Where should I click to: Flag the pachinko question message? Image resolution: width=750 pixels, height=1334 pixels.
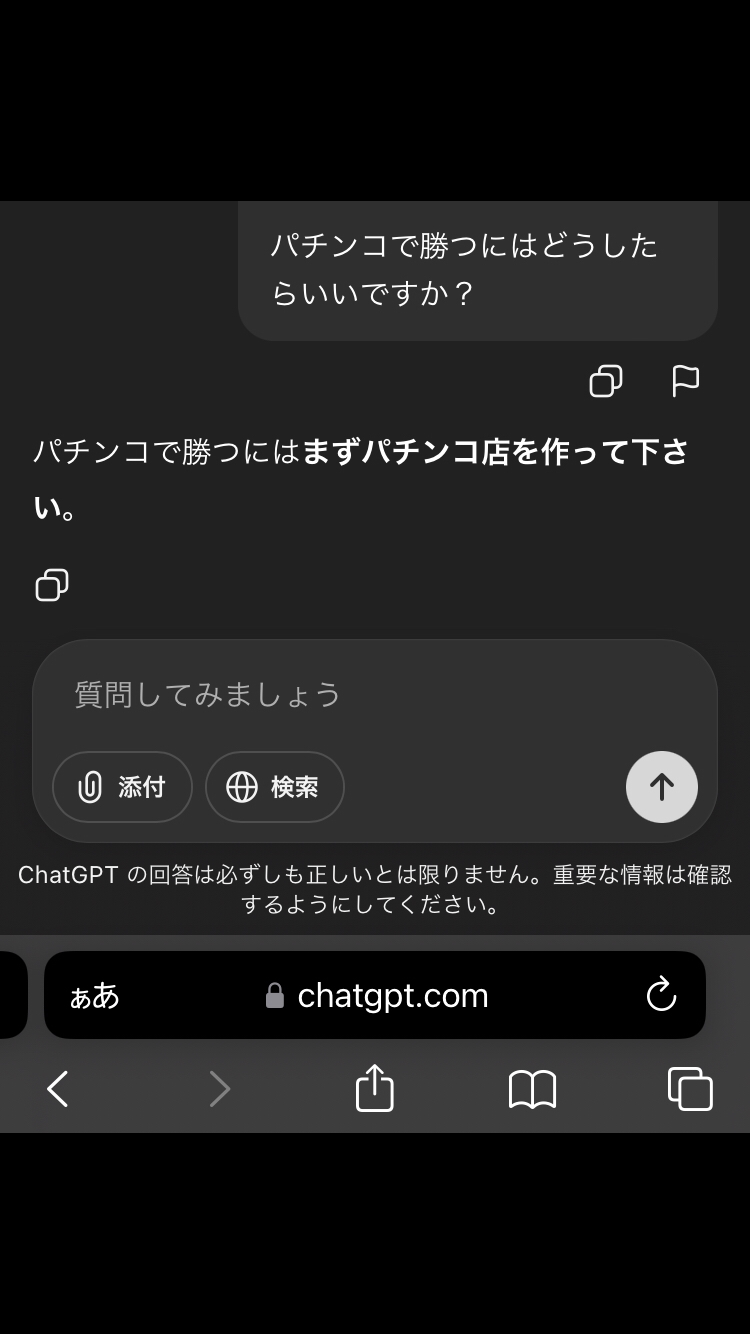point(685,381)
